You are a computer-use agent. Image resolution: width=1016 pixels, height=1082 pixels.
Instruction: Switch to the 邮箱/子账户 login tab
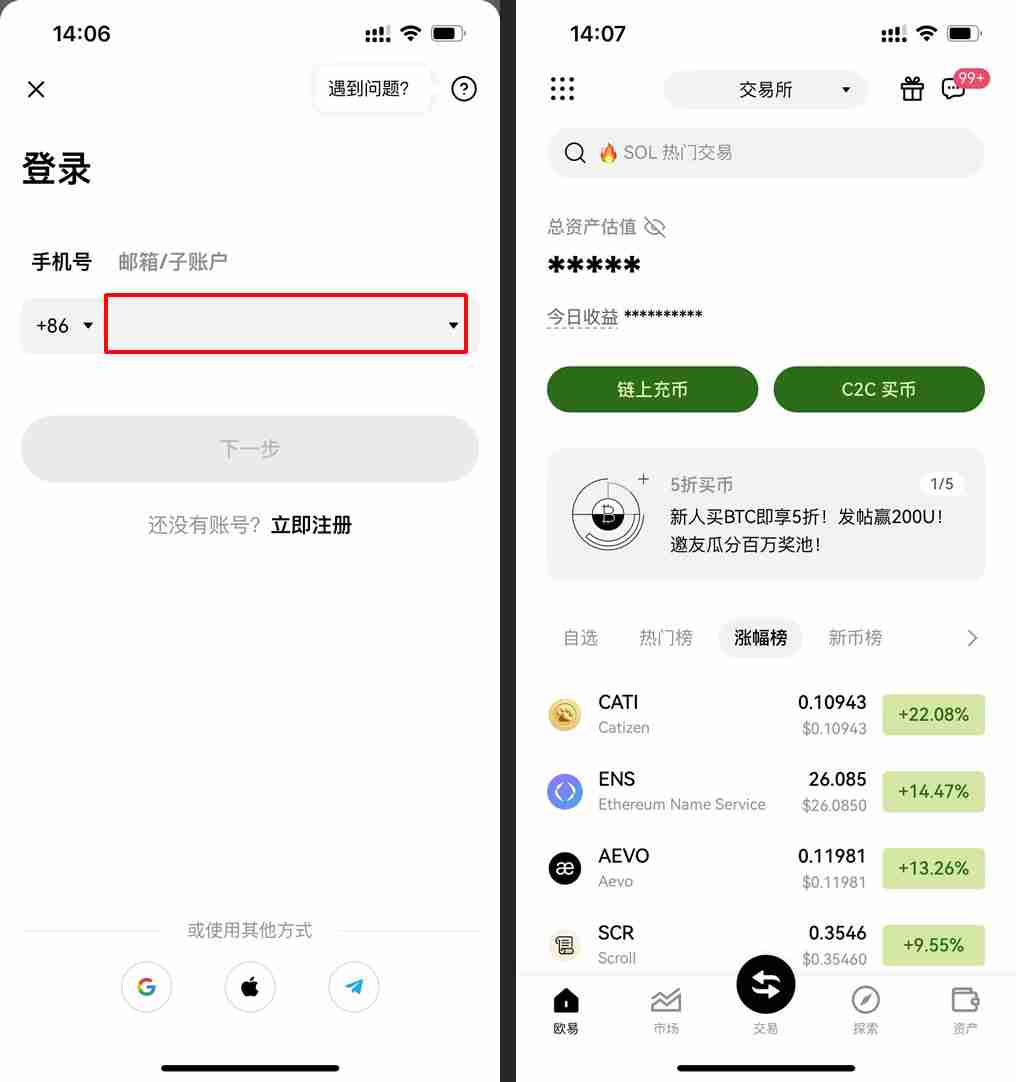(173, 262)
